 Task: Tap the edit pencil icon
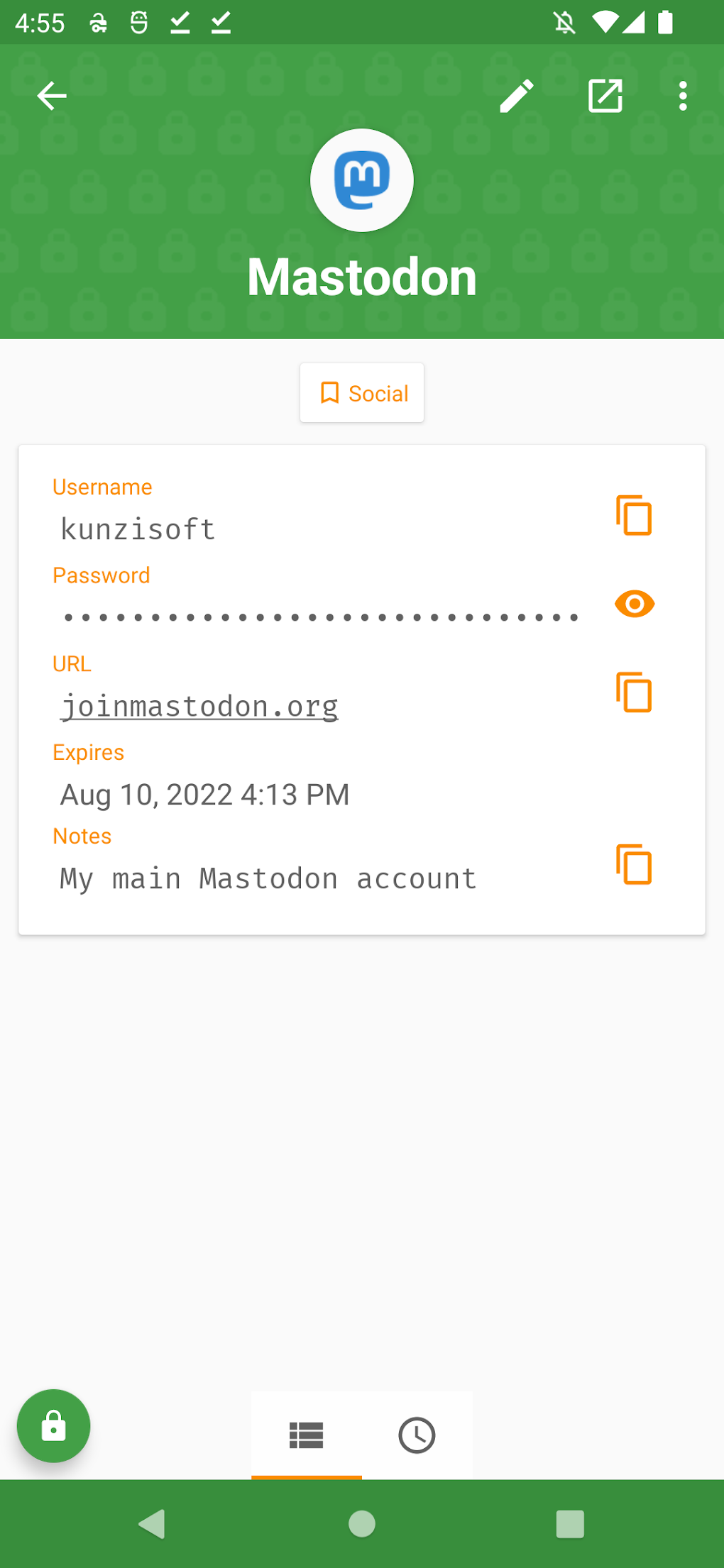pyautogui.click(x=517, y=95)
